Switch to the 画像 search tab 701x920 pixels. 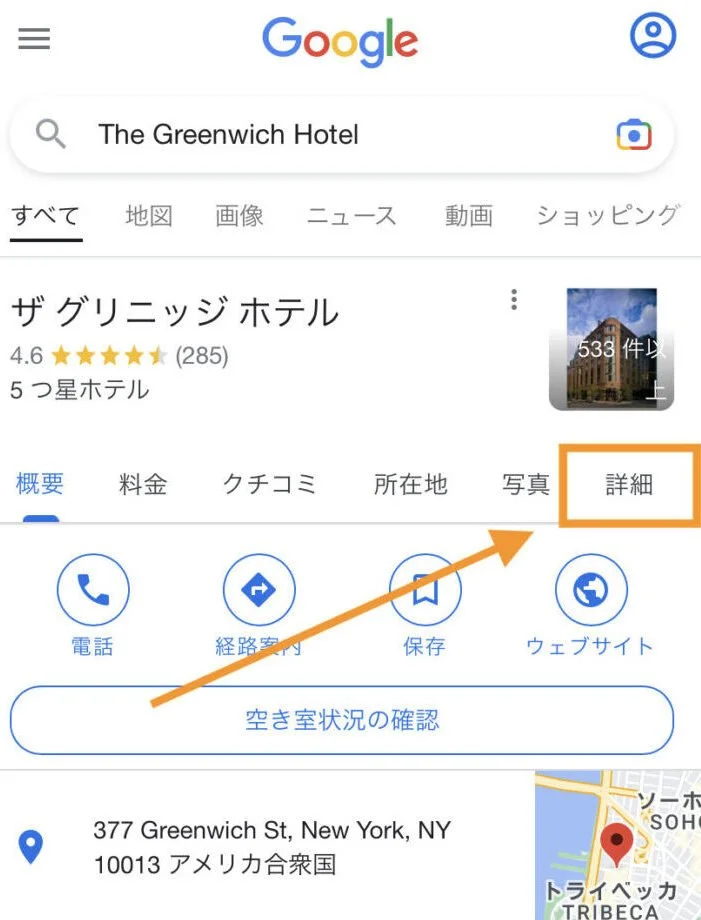pyautogui.click(x=239, y=215)
